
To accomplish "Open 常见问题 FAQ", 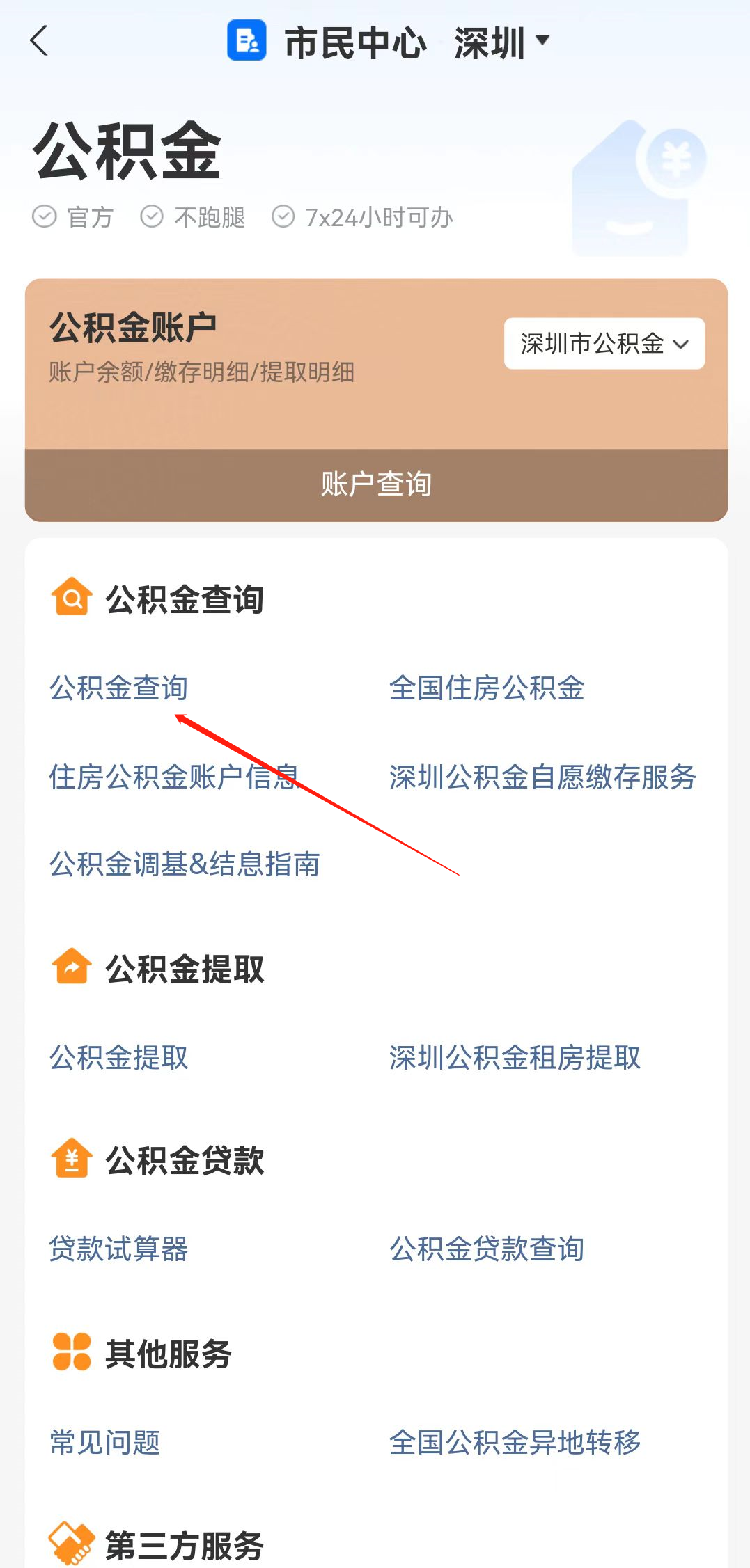I will coord(104,1442).
